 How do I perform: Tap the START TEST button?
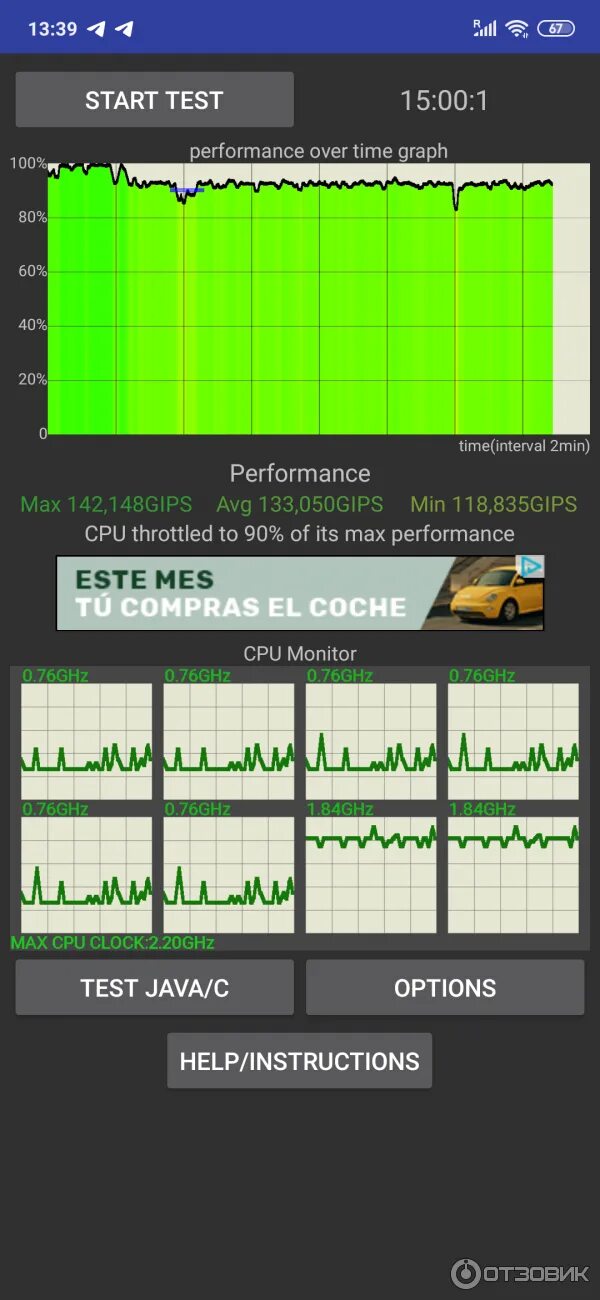pyautogui.click(x=154, y=100)
